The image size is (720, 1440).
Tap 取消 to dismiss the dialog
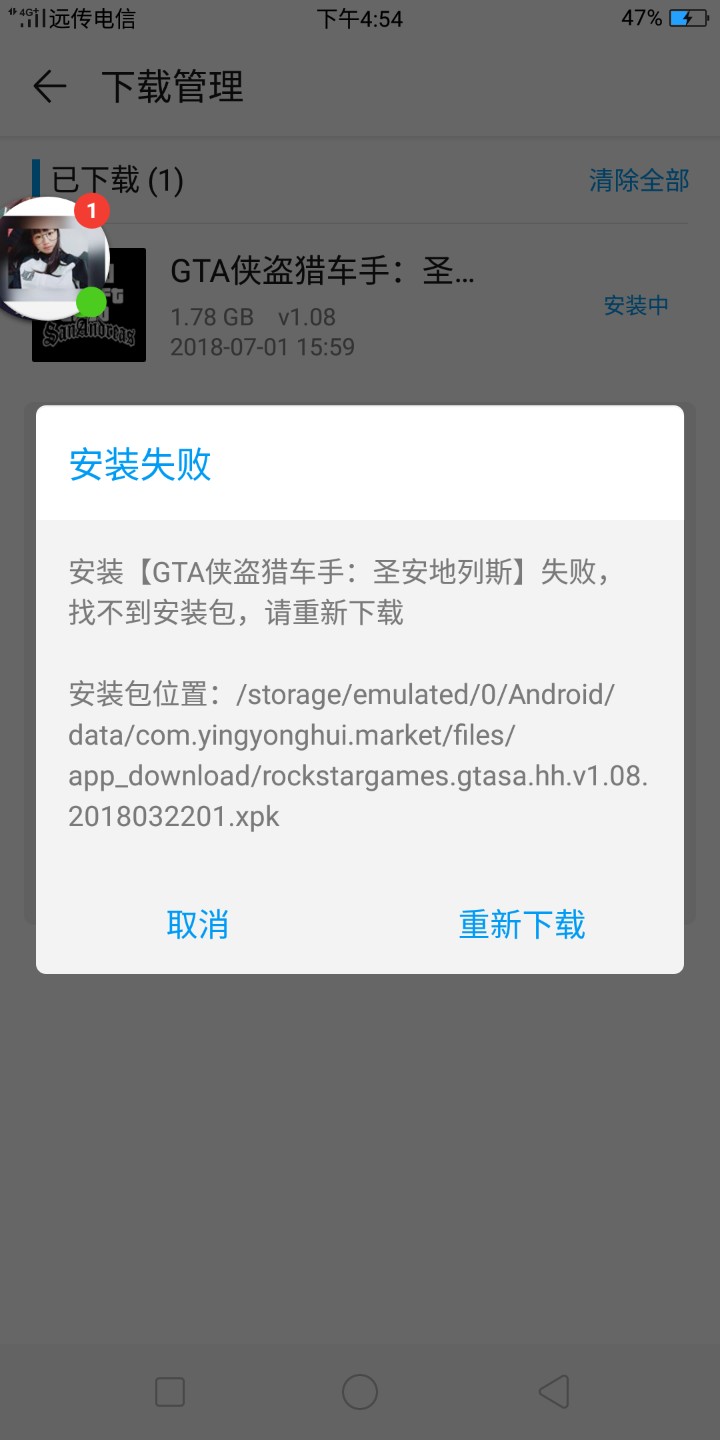coord(197,925)
